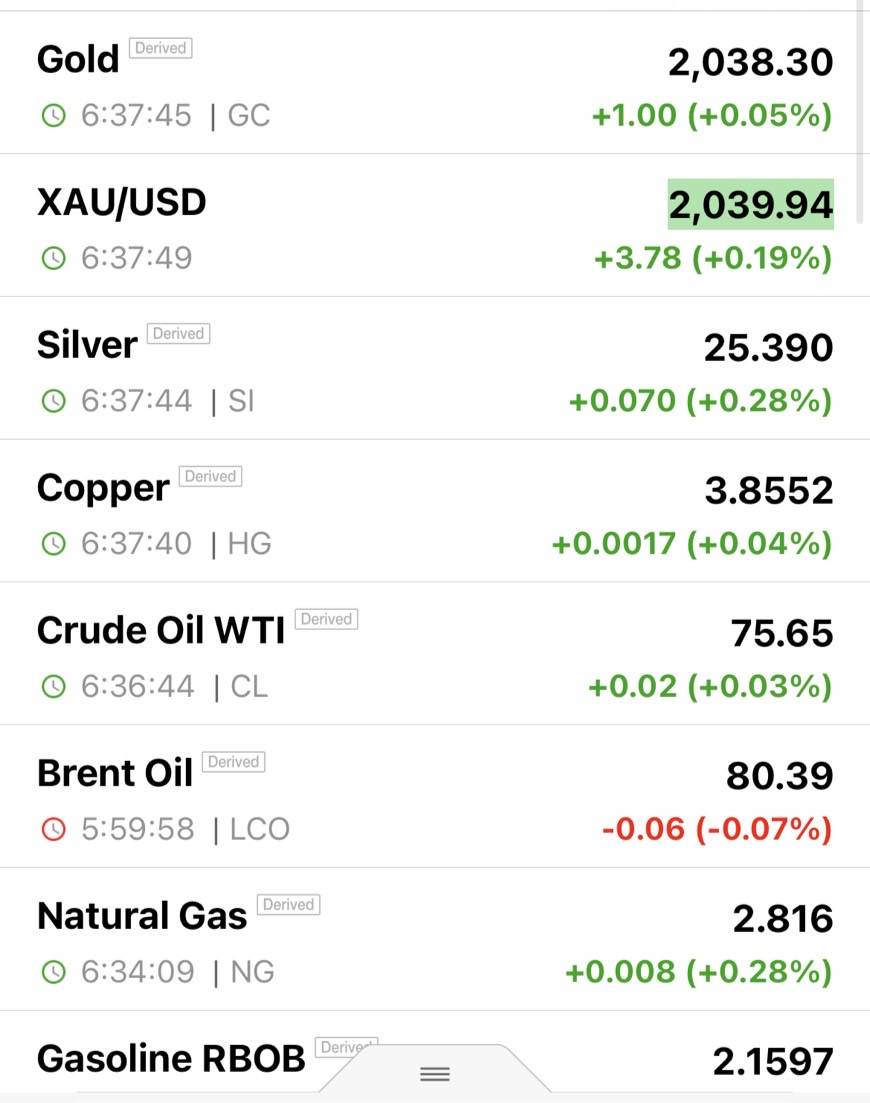Expand the bottom drawer handle
Viewport: 870px width, 1103px height.
[x=435, y=1074]
